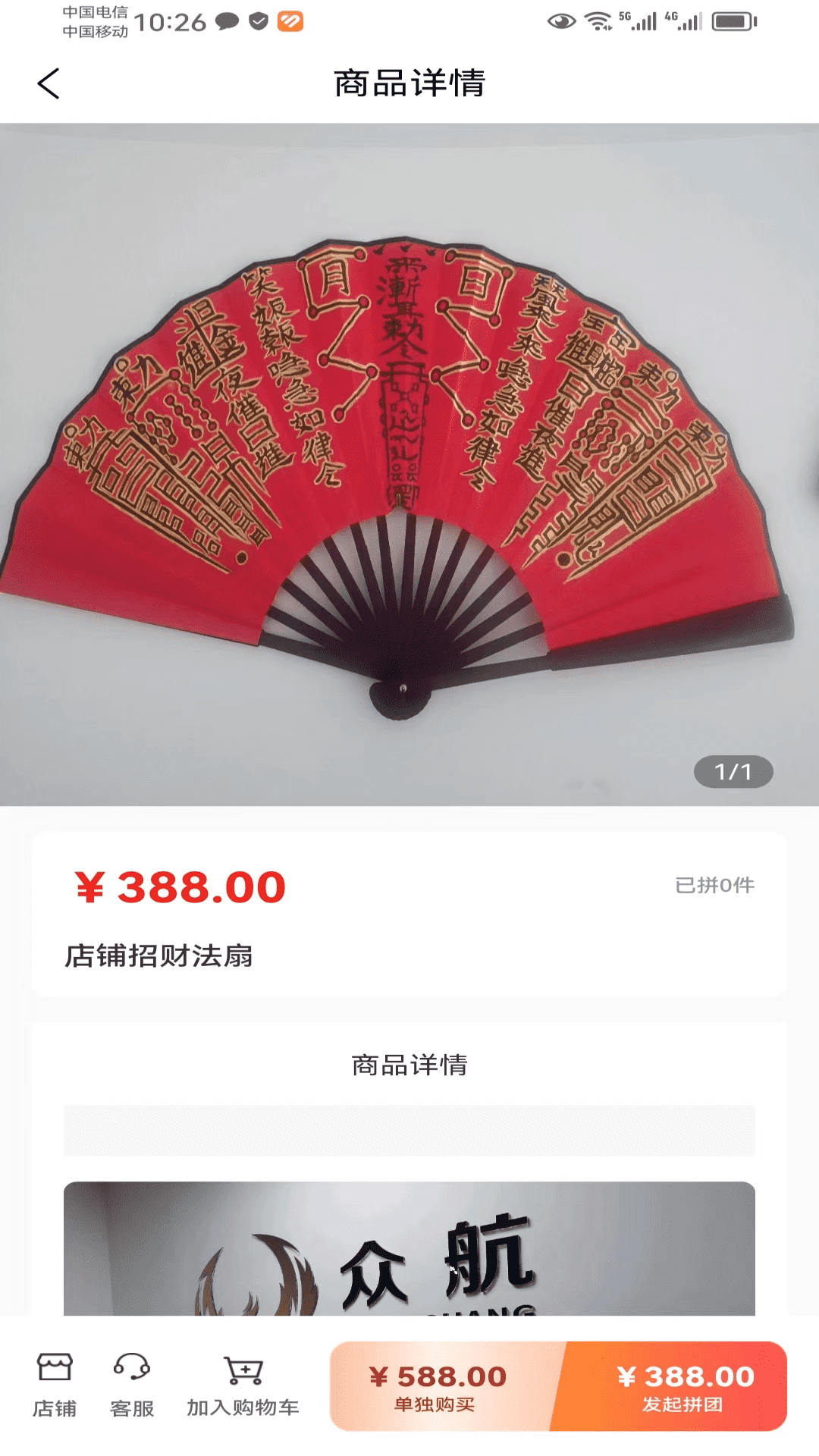Tap 加入购物车 to add to cart
Viewport: 819px width, 1456px height.
pyautogui.click(x=243, y=1385)
